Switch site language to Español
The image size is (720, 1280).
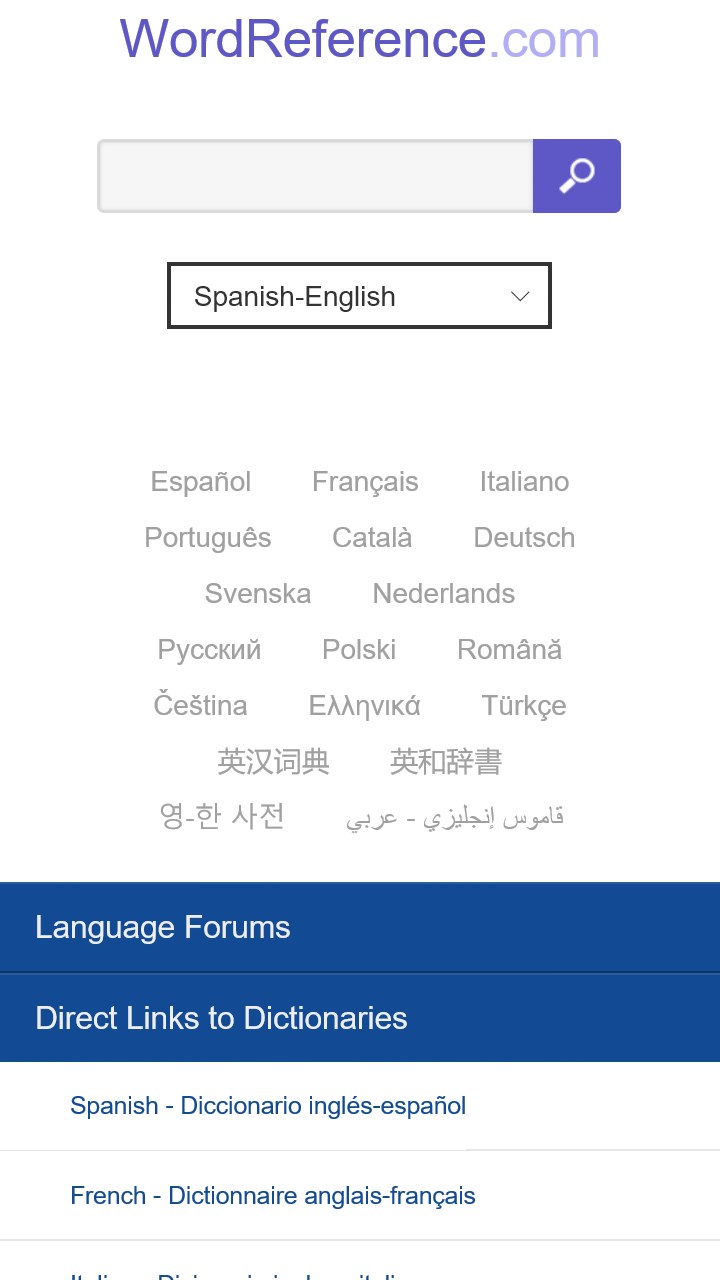click(x=201, y=482)
